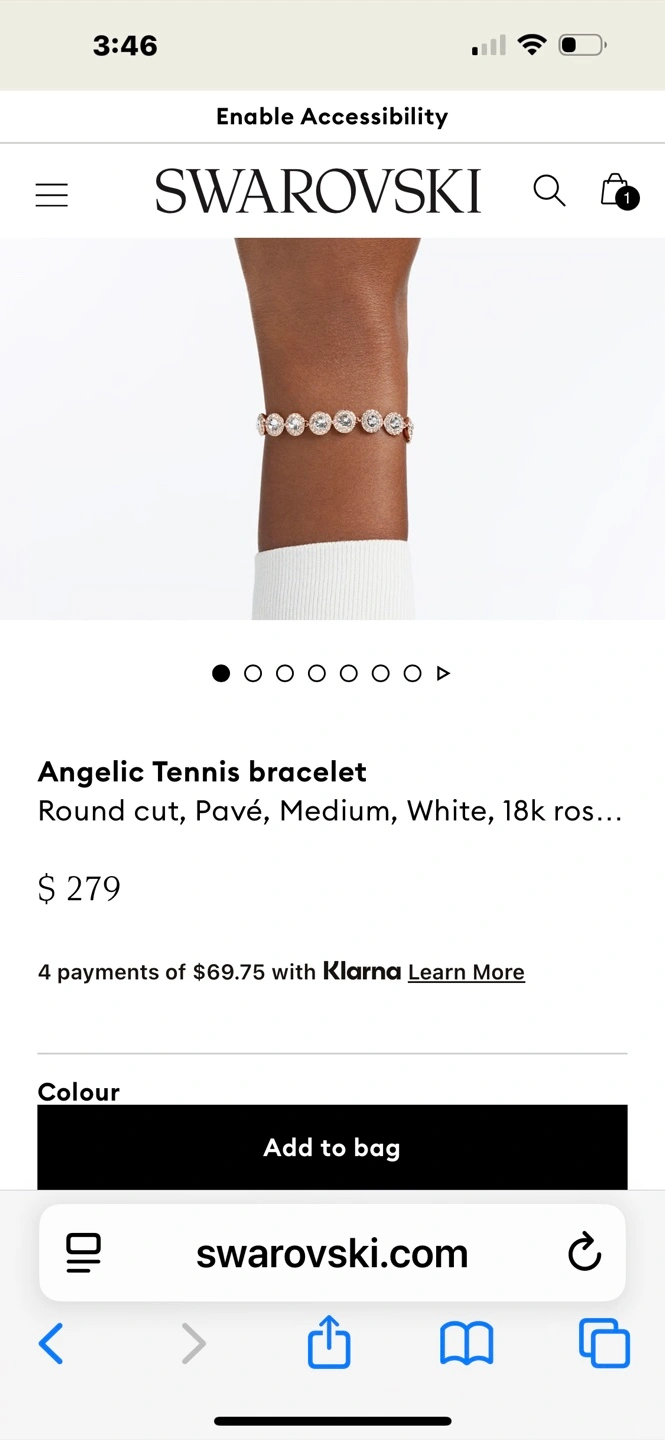The height and width of the screenshot is (1440, 665).
Task: Open the search icon
Action: (x=549, y=190)
